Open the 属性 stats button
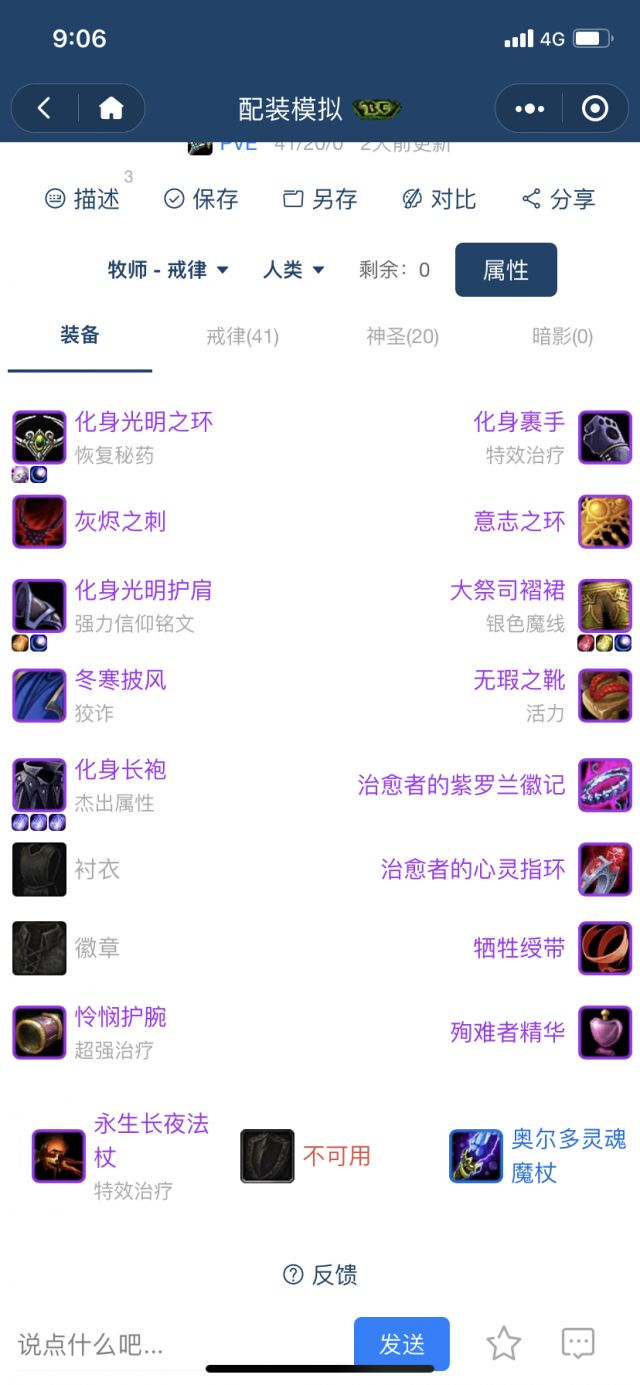The height and width of the screenshot is (1385, 640). [505, 270]
